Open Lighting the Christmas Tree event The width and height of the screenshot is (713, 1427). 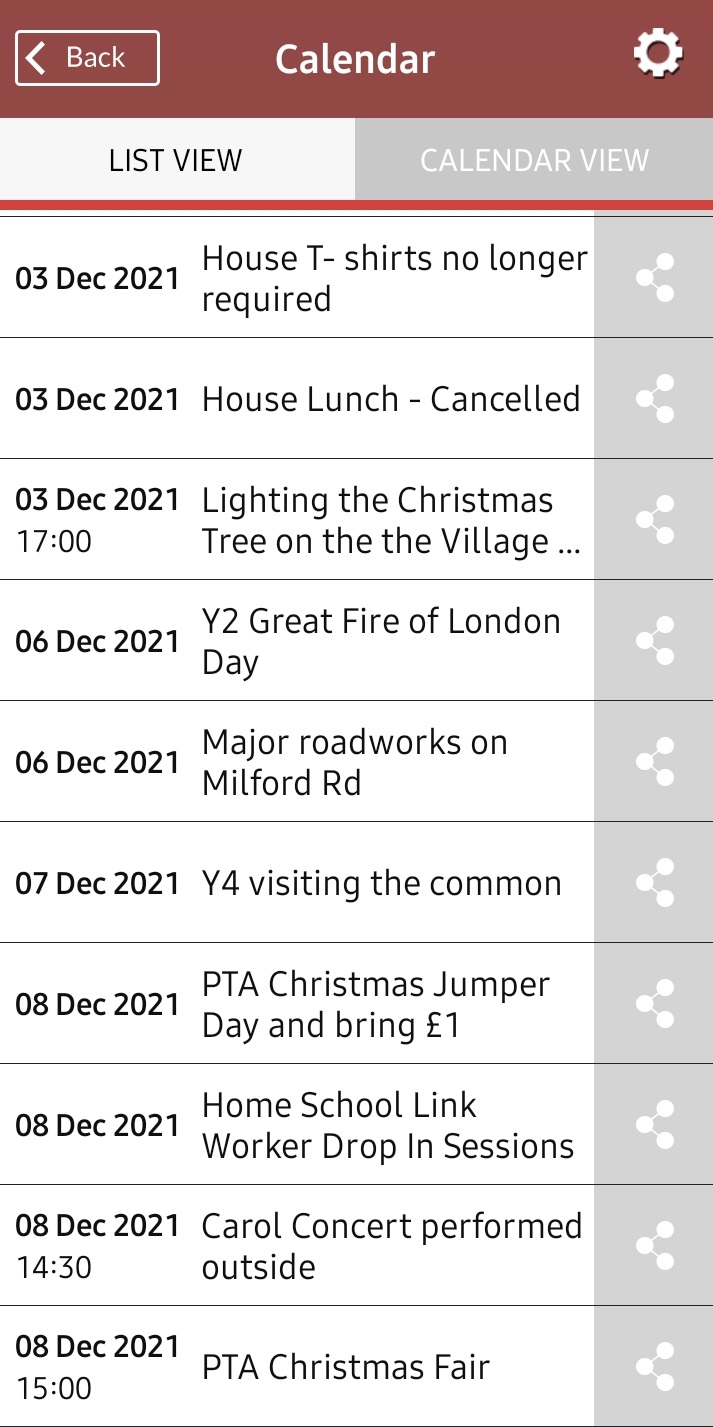(x=297, y=520)
